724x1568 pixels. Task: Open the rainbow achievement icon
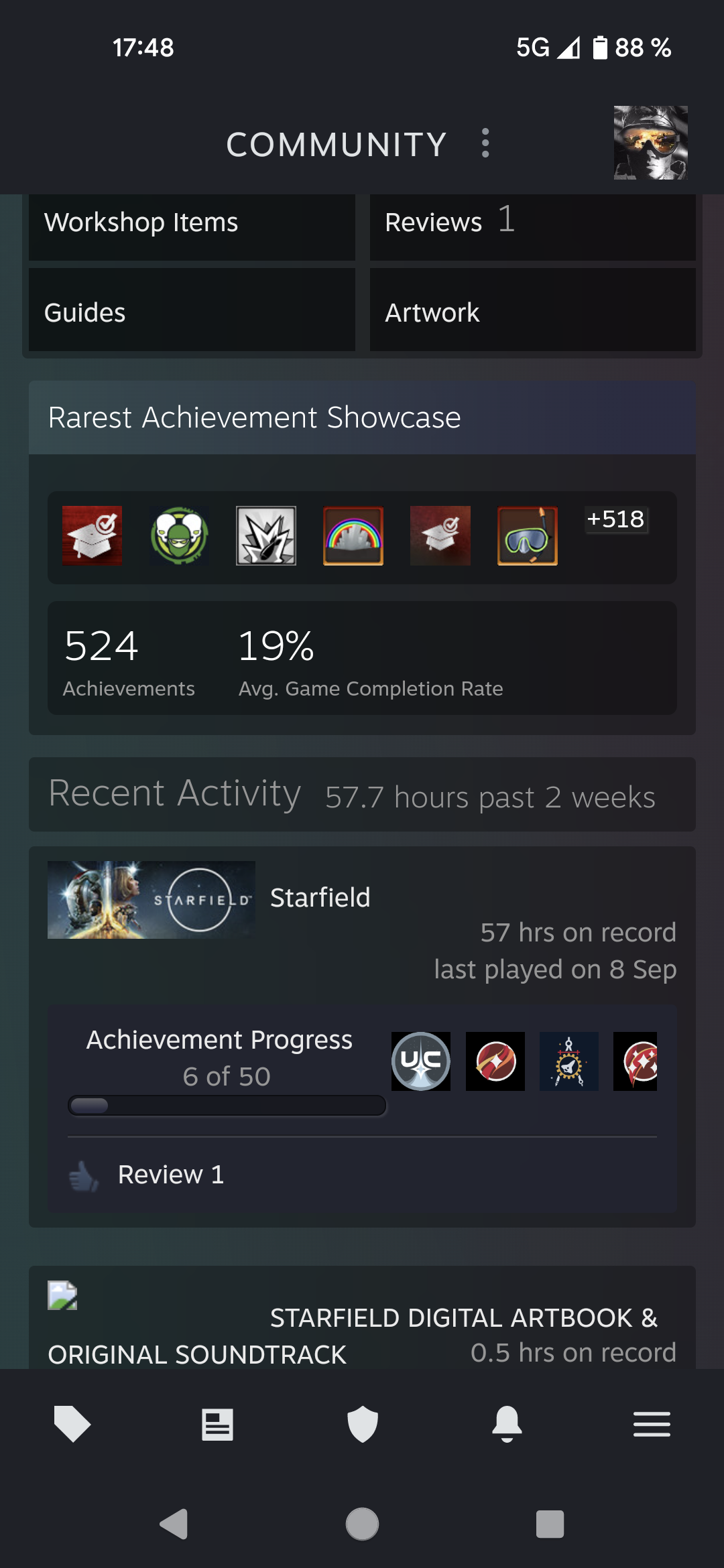[353, 536]
